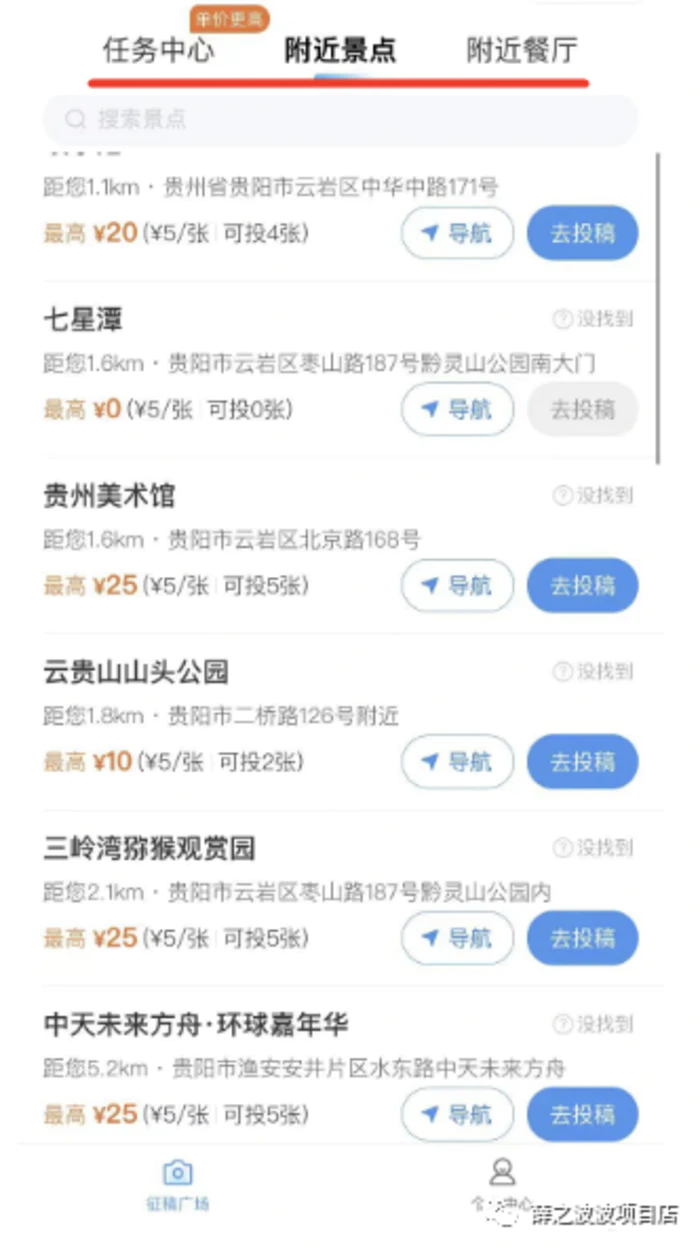Switch to the 任务中心 tab

(158, 52)
